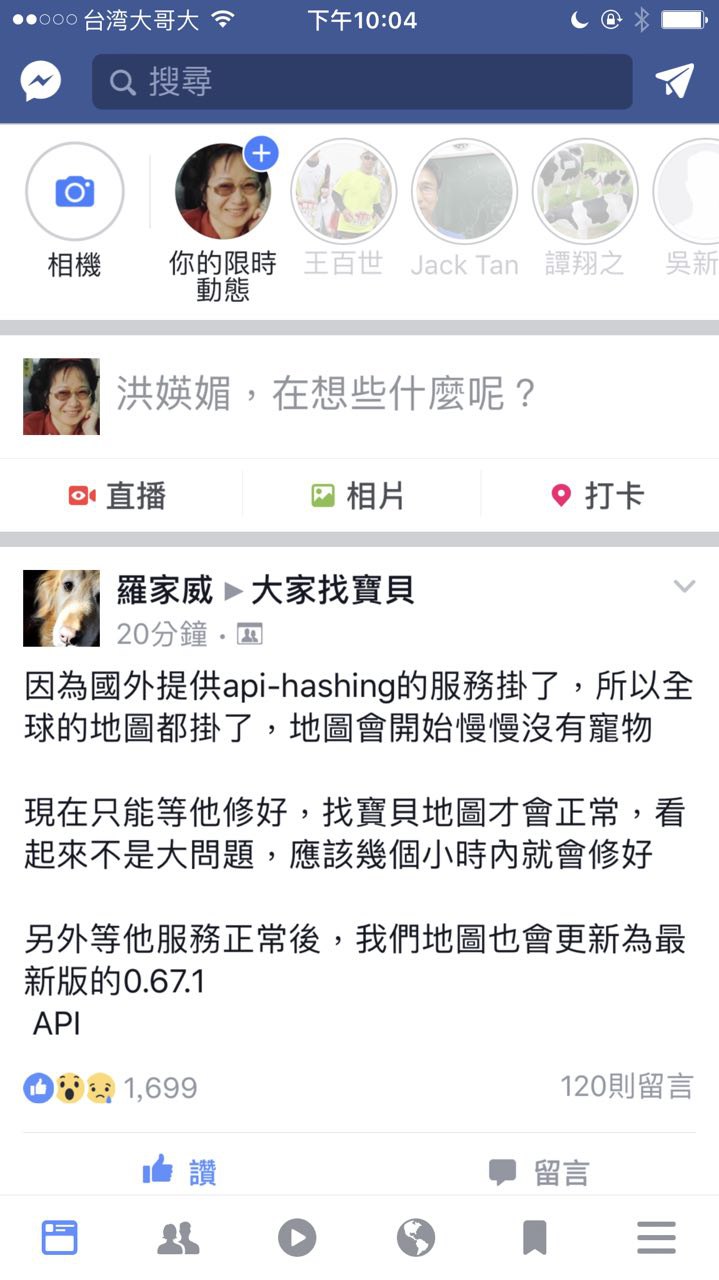View 譚翔之's story
This screenshot has height=1280, width=719.
(x=585, y=192)
